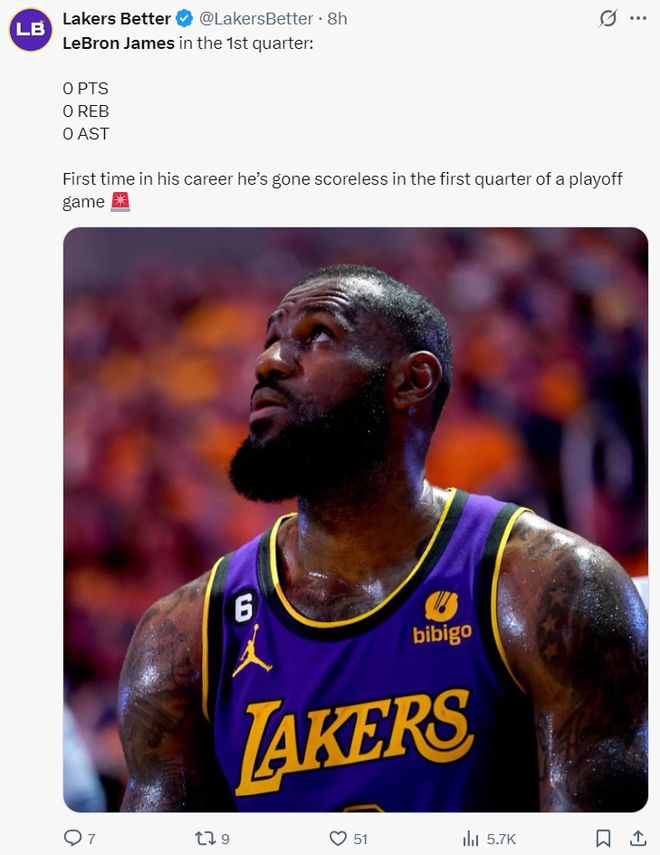Repost the LeBron James tweet
The height and width of the screenshot is (855, 660).
click(203, 838)
